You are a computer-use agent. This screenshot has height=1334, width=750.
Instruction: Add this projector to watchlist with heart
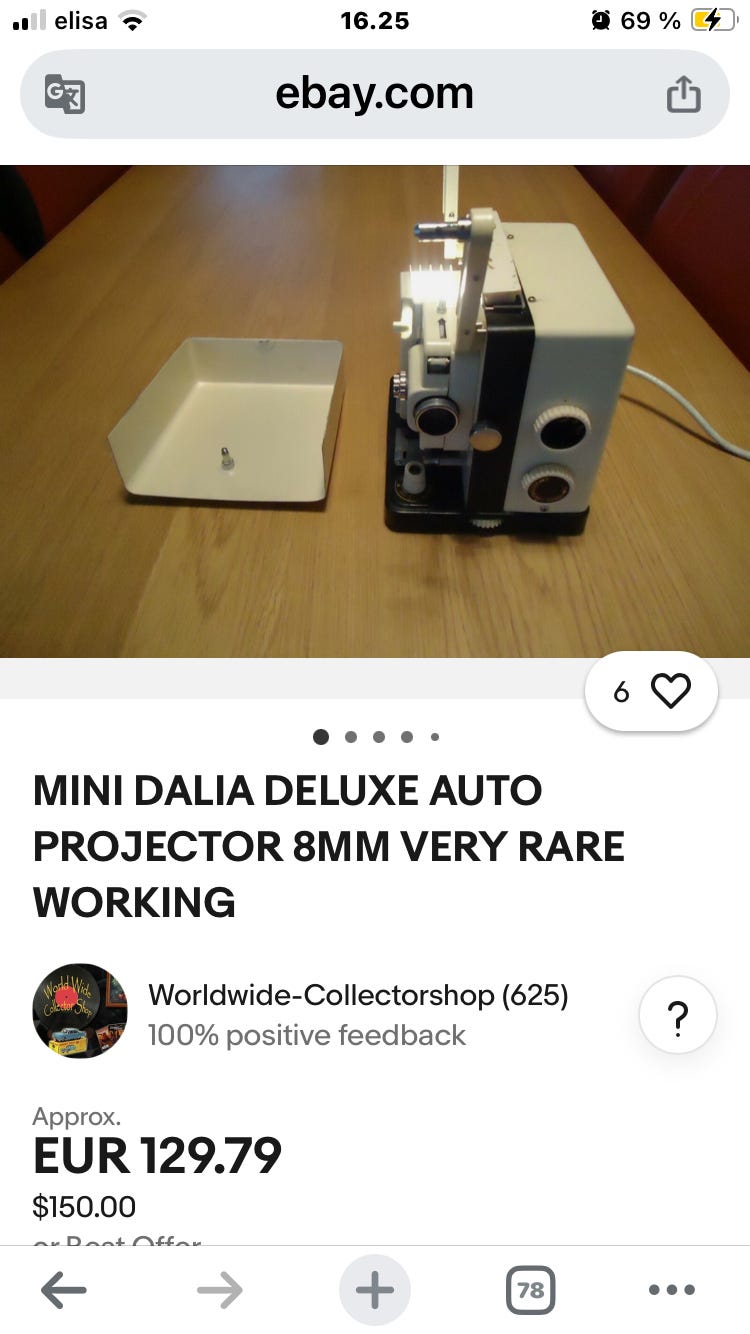tap(669, 691)
